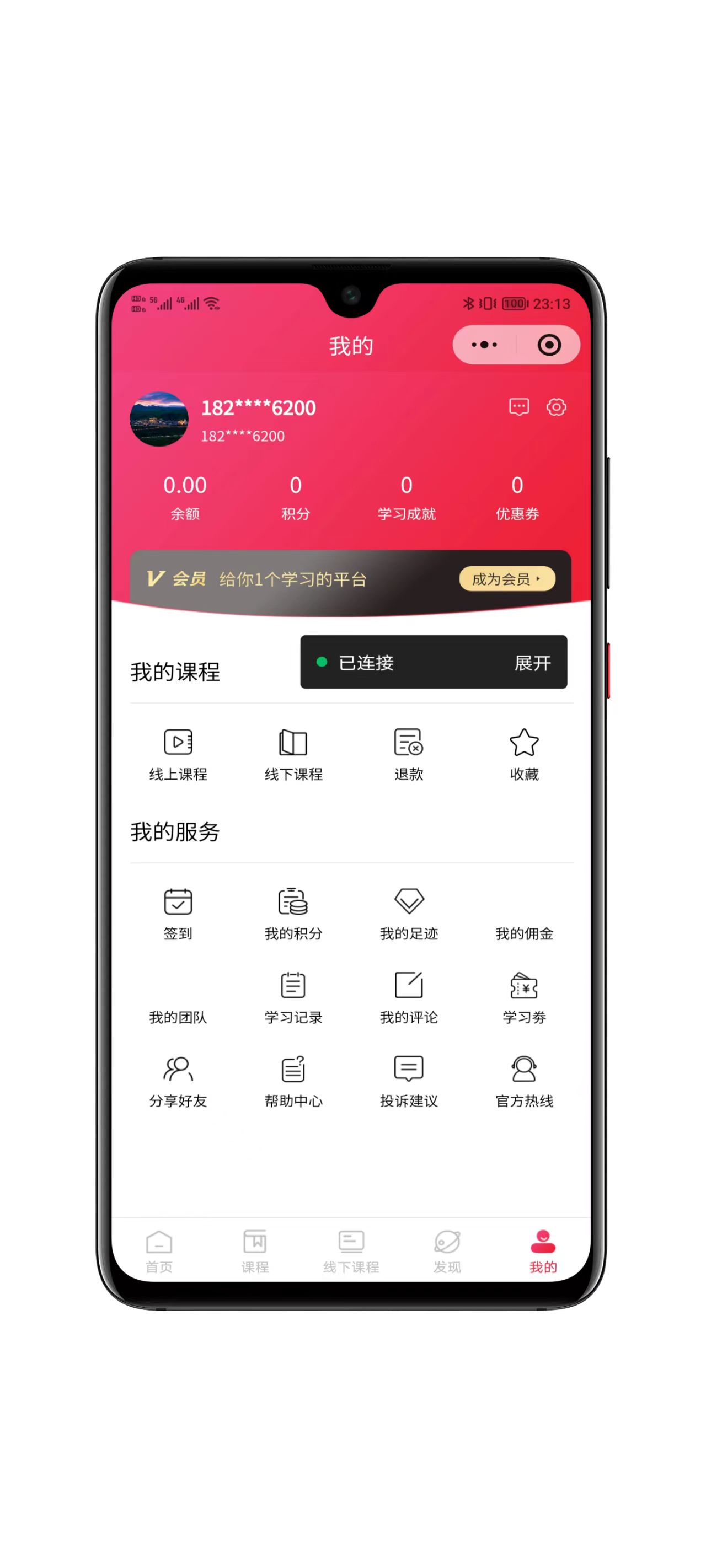
Task: View 我的足迹 browsing history
Action: click(x=408, y=914)
